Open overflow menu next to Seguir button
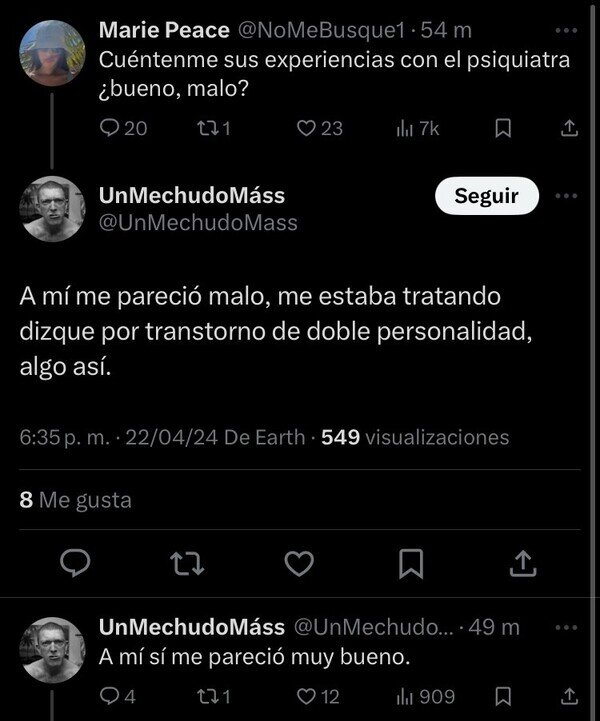Screen dimensions: 600x721 click(567, 196)
